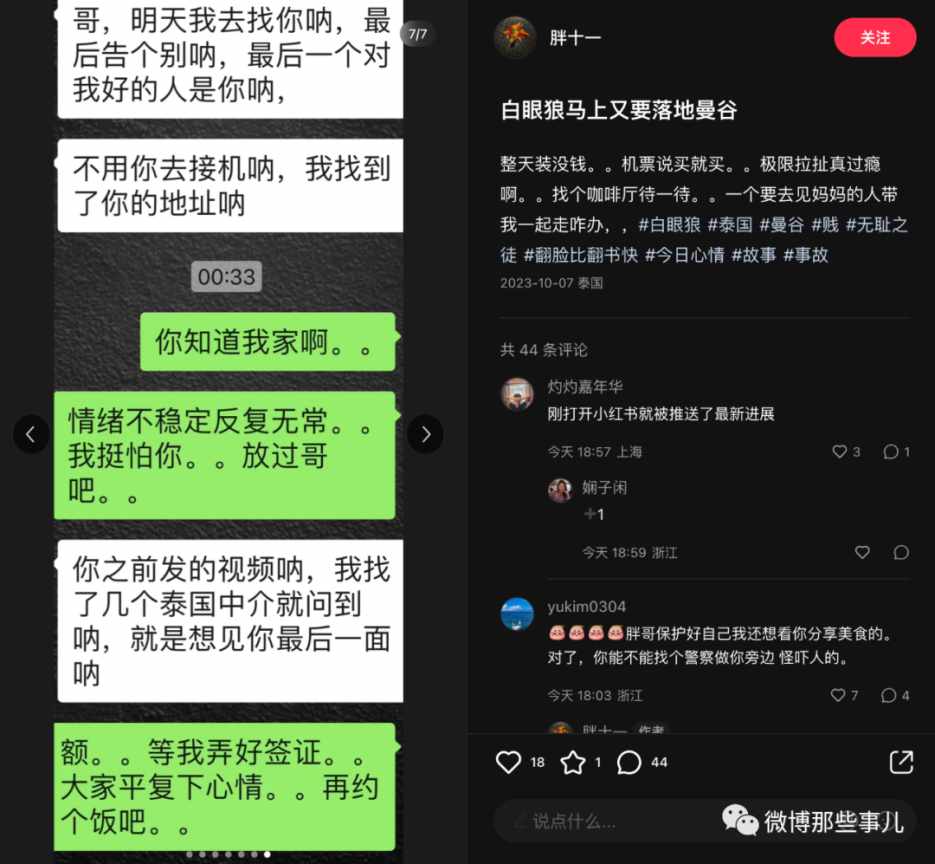The height and width of the screenshot is (864, 935).
Task: Tap the 说点什么 comment field
Action: (x=600, y=822)
